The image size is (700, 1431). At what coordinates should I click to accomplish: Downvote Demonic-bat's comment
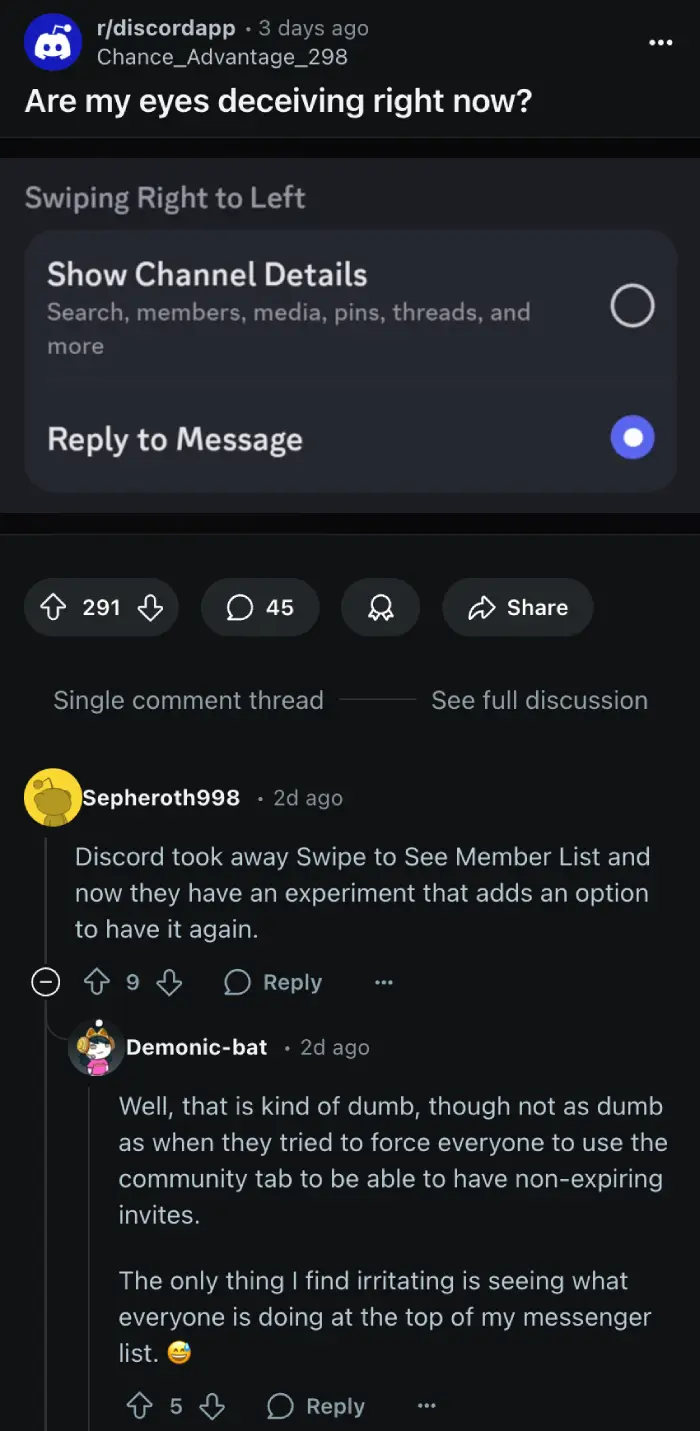pyautogui.click(x=212, y=1407)
